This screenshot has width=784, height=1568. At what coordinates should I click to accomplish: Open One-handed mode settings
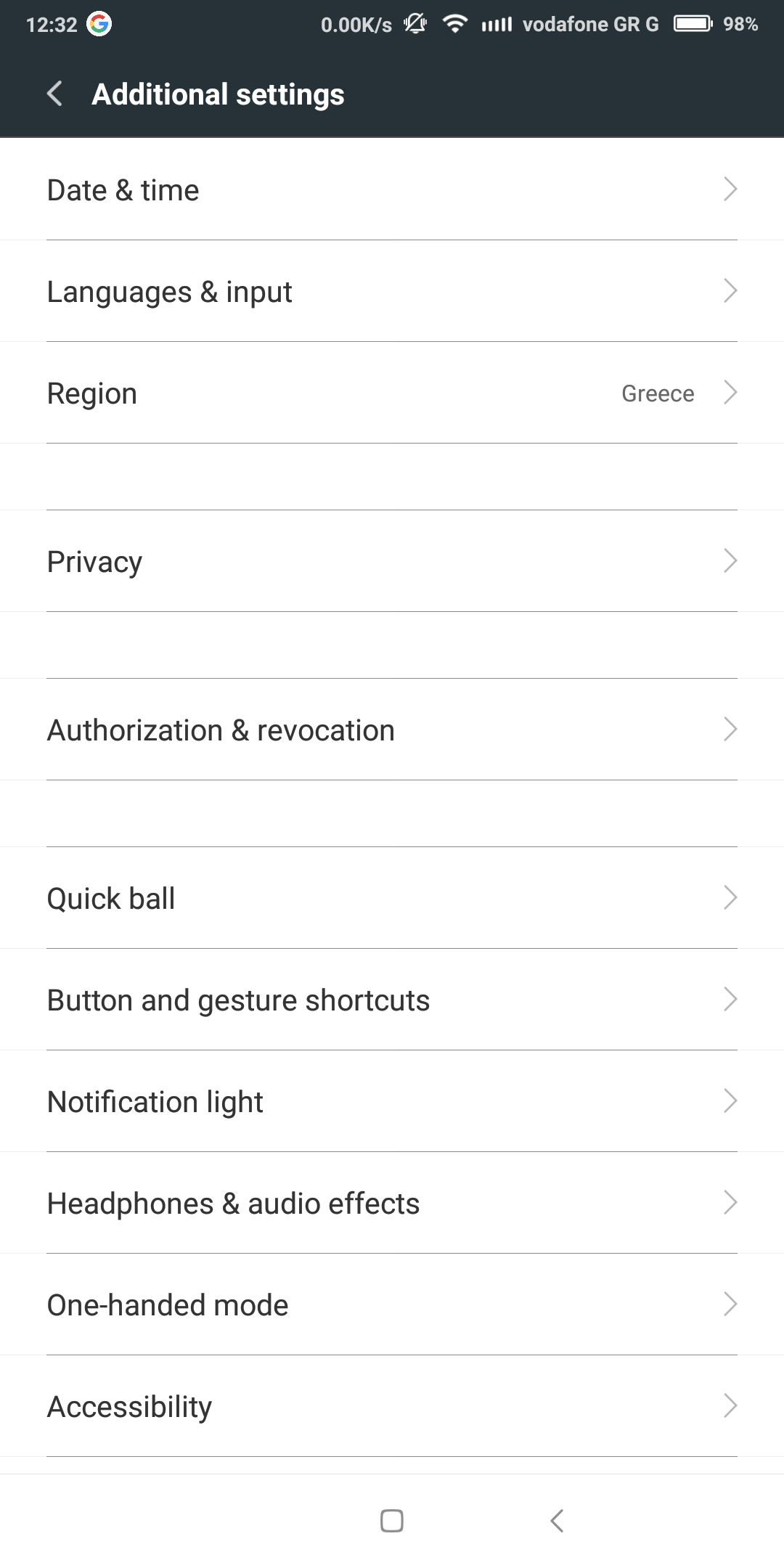click(x=392, y=1305)
